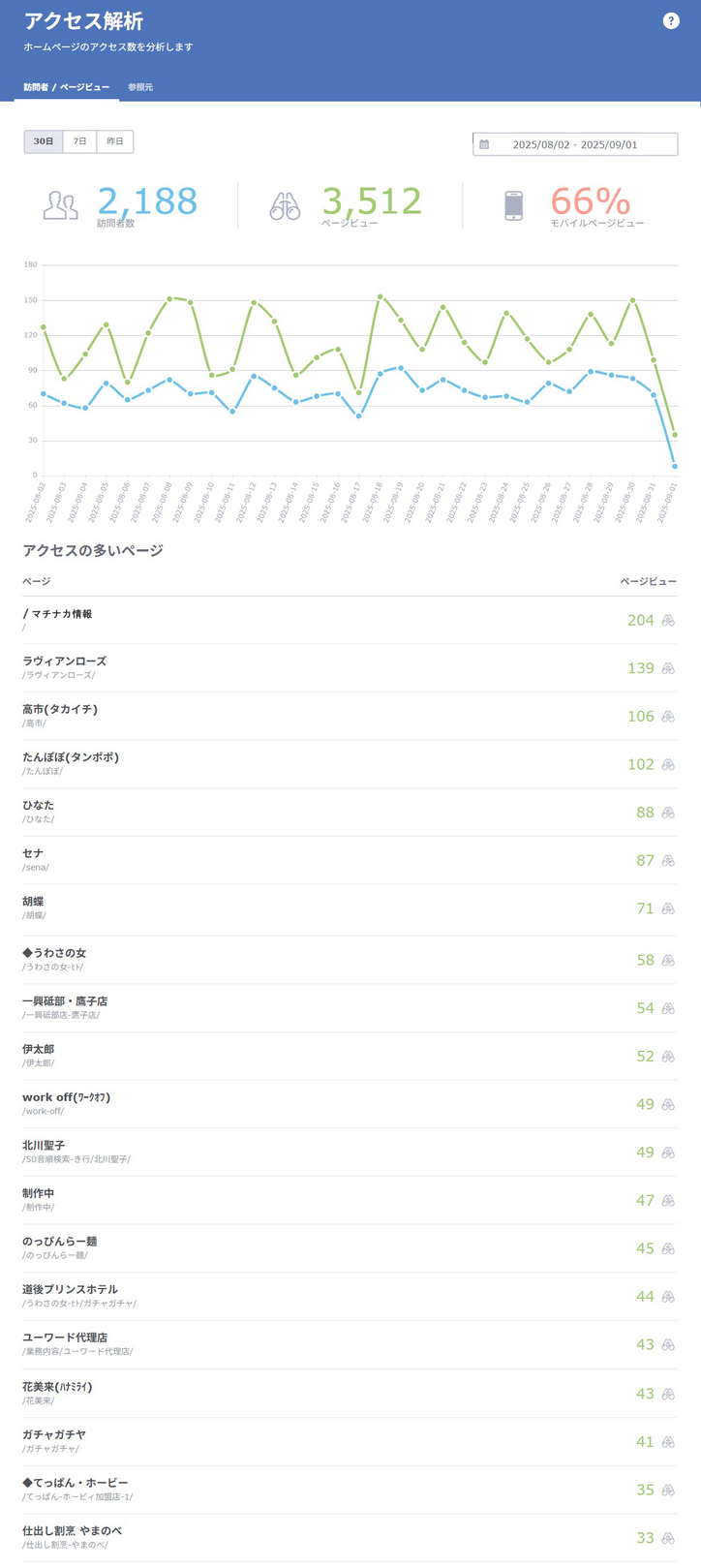This screenshot has width=701, height=1568.
Task: Select the 訪問者 / ページビュー tab
Action: 67,87
